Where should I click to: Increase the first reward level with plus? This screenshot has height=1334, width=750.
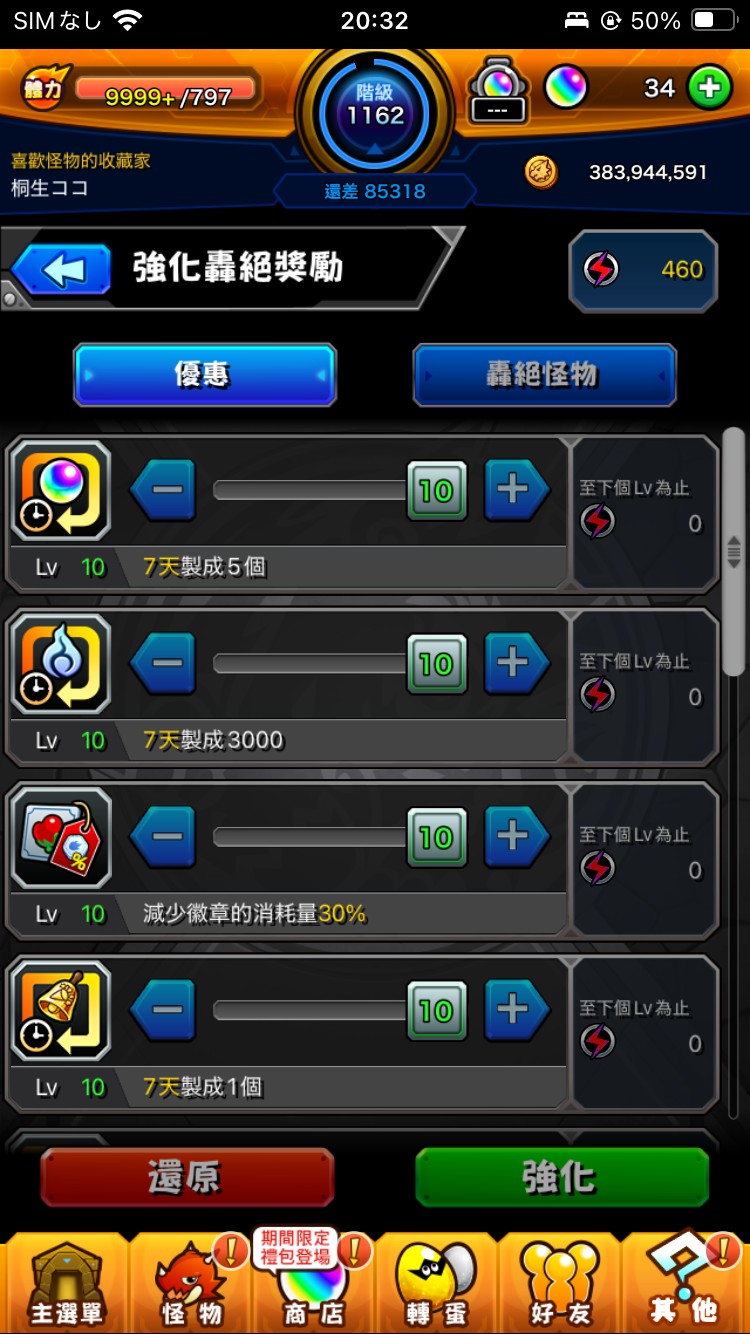tap(516, 490)
